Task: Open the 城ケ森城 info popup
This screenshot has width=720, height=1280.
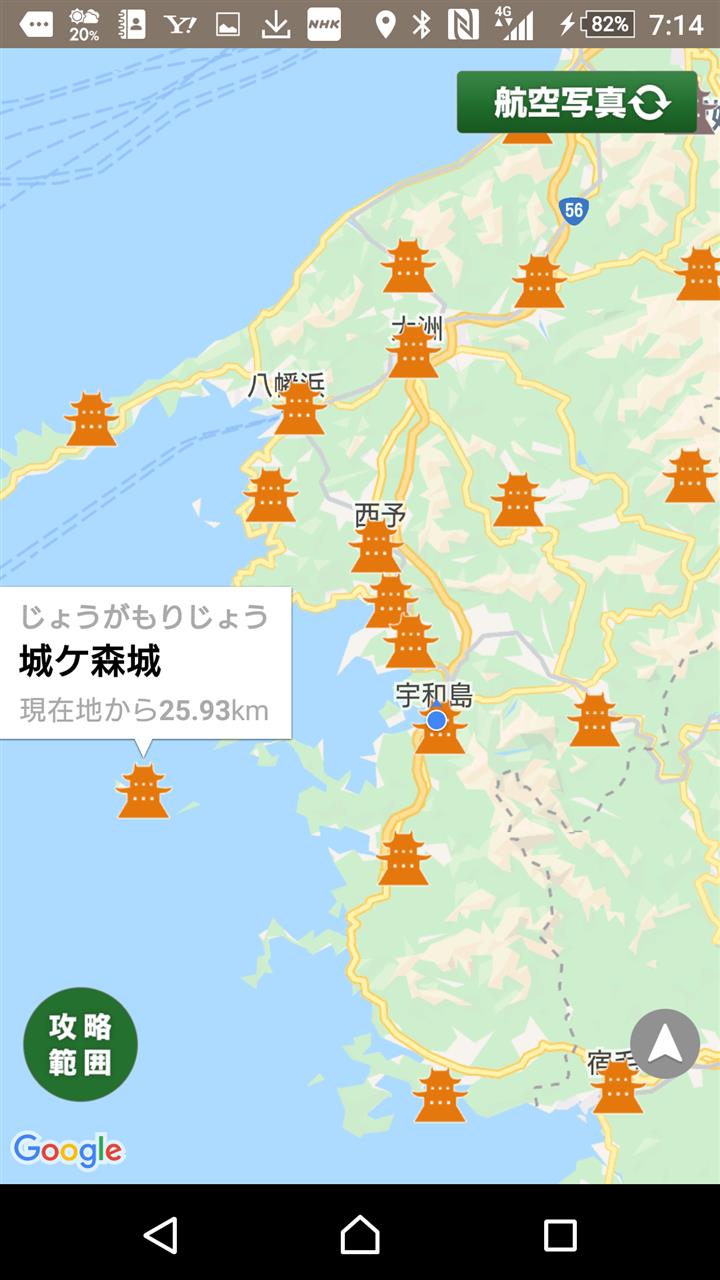Action: click(146, 662)
